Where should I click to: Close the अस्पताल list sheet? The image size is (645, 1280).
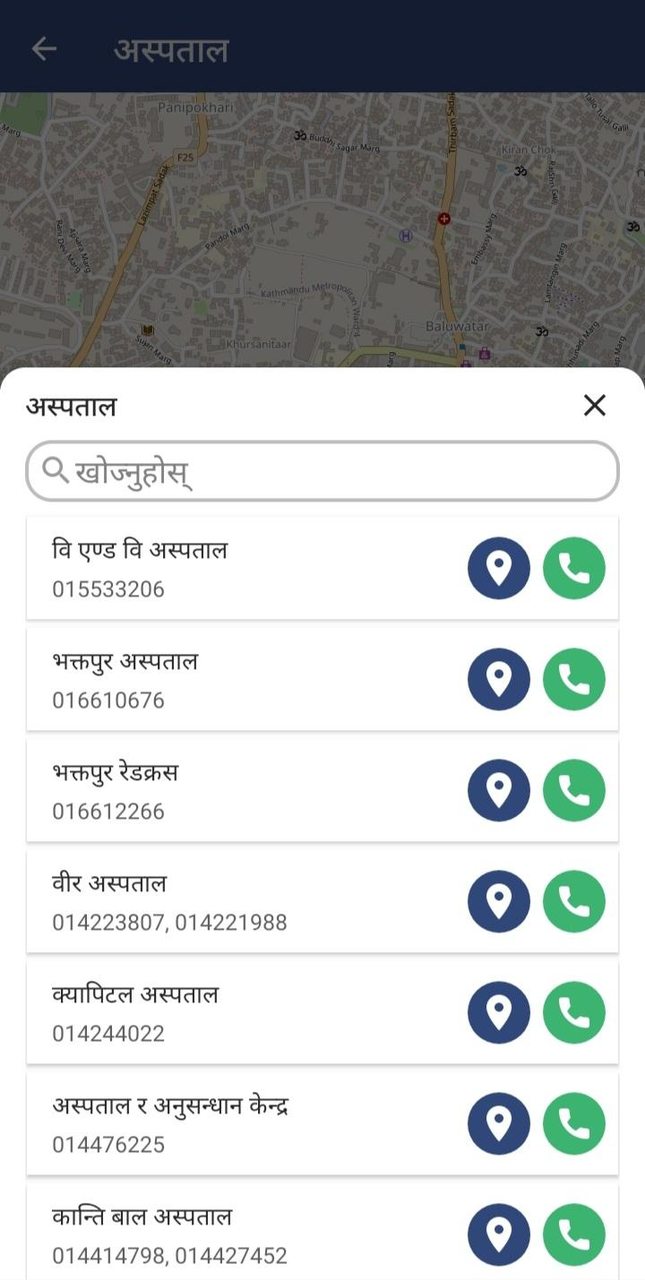[595, 405]
